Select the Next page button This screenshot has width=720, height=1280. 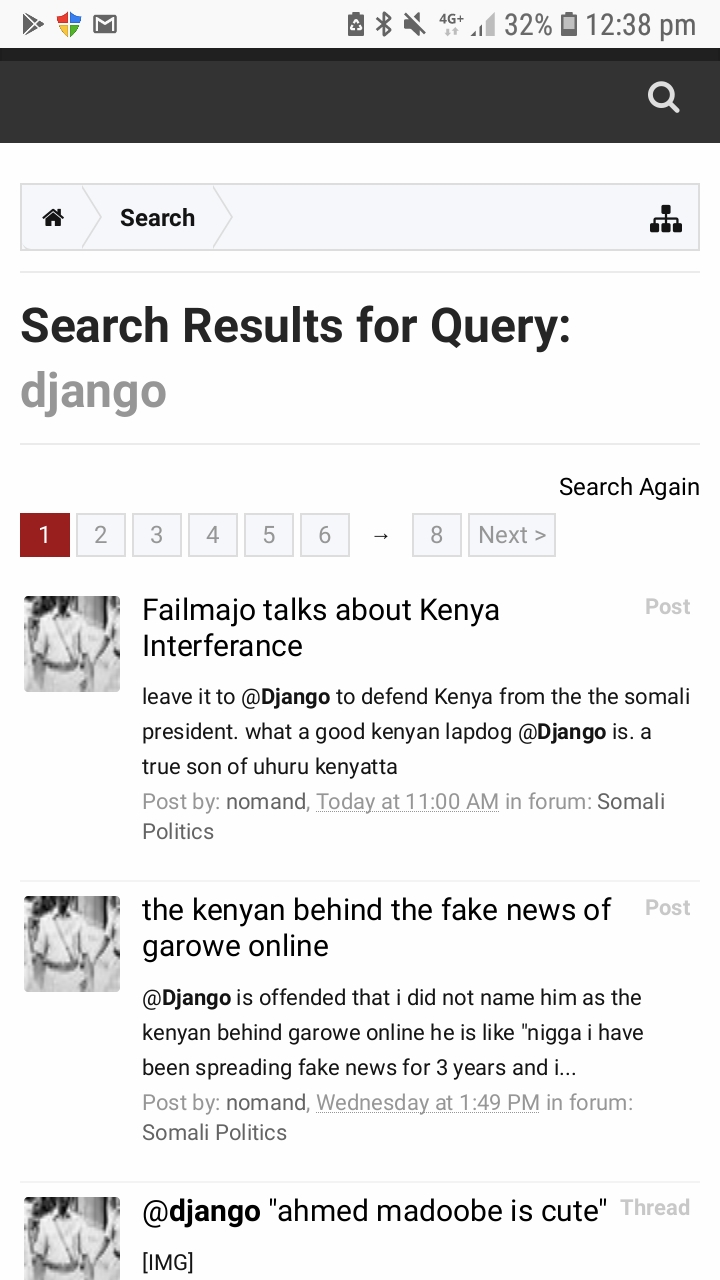512,535
